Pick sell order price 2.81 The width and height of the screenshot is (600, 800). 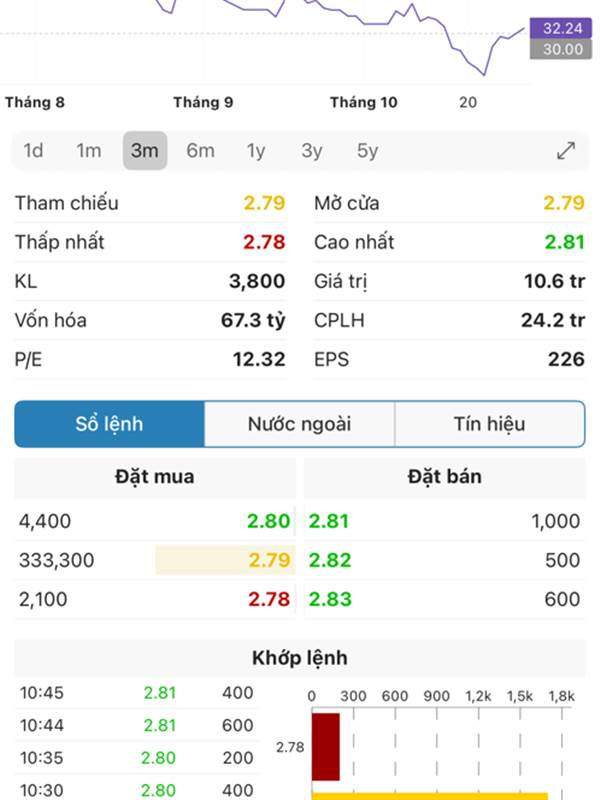[329, 521]
